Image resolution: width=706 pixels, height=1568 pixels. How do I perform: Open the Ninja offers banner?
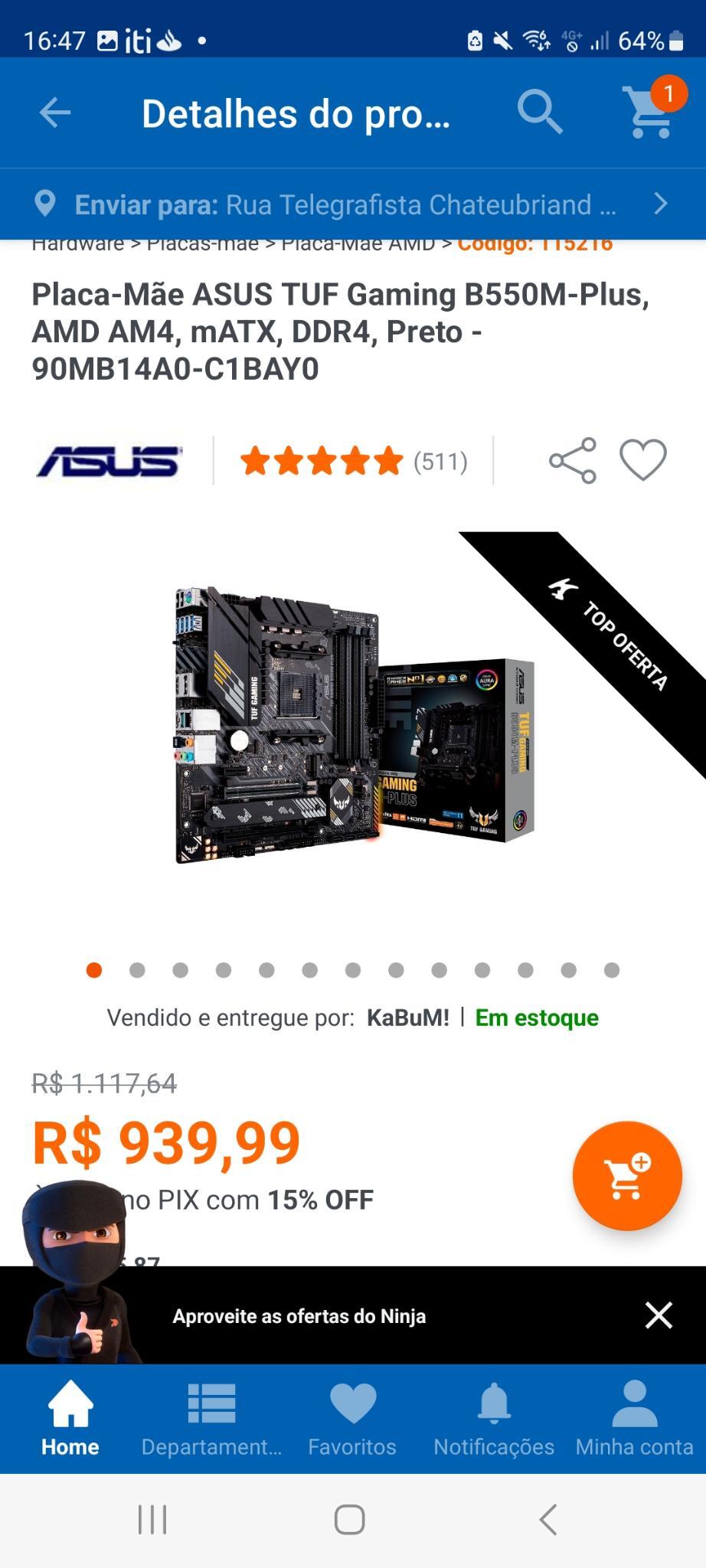299,1316
